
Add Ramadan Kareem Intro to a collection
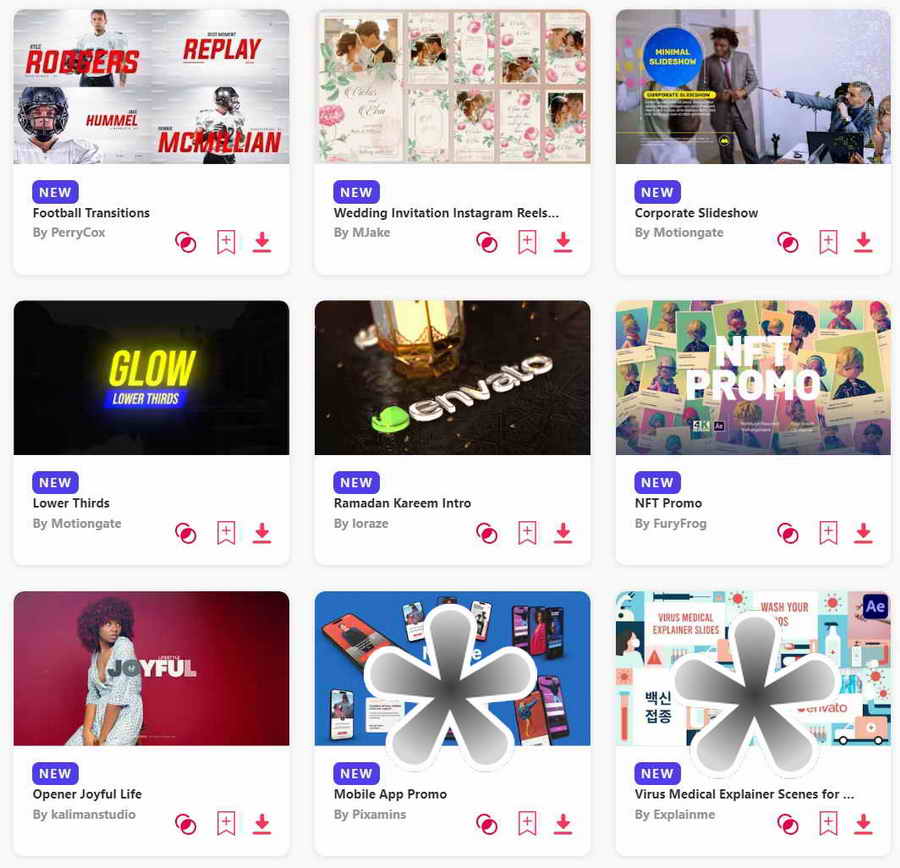[527, 533]
